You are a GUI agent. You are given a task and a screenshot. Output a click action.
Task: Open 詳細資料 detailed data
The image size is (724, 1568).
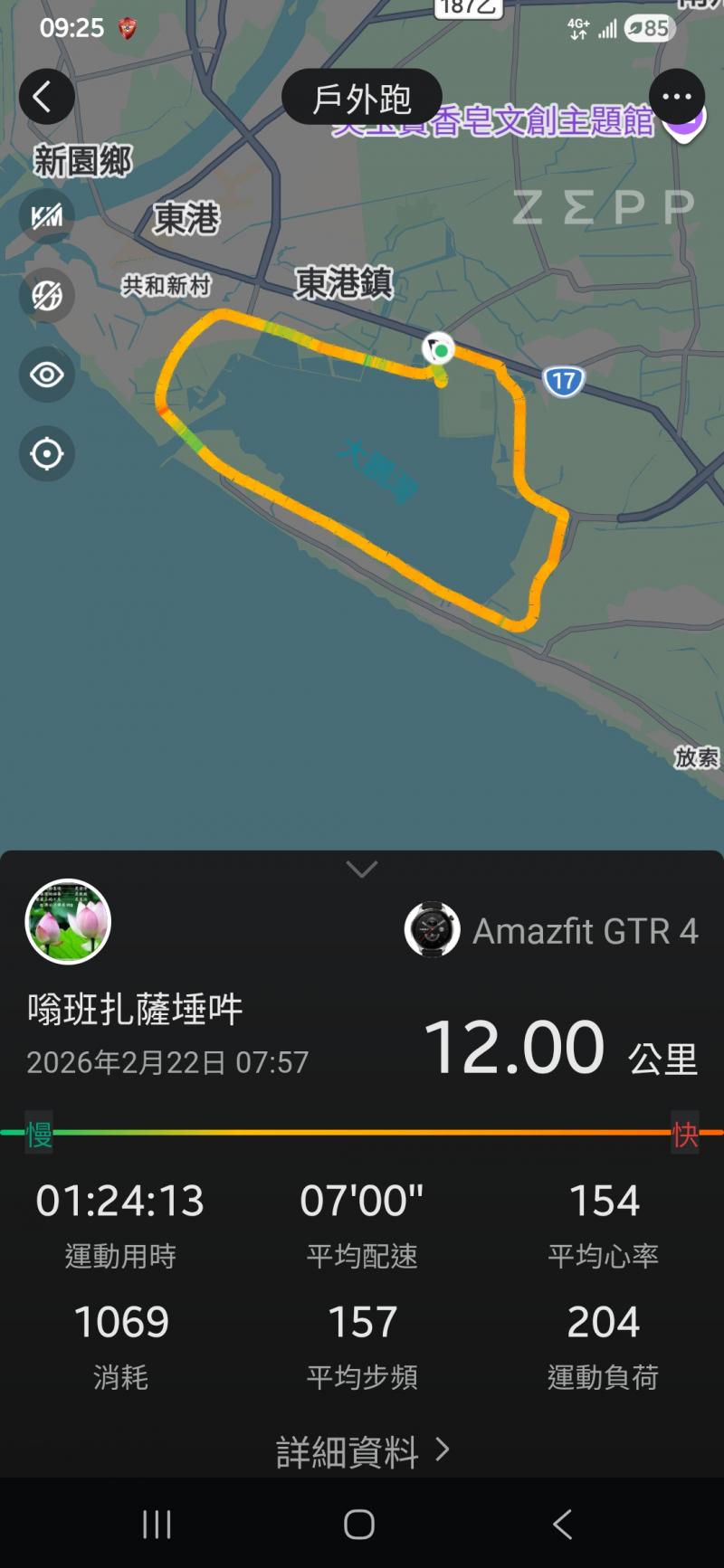click(362, 1452)
